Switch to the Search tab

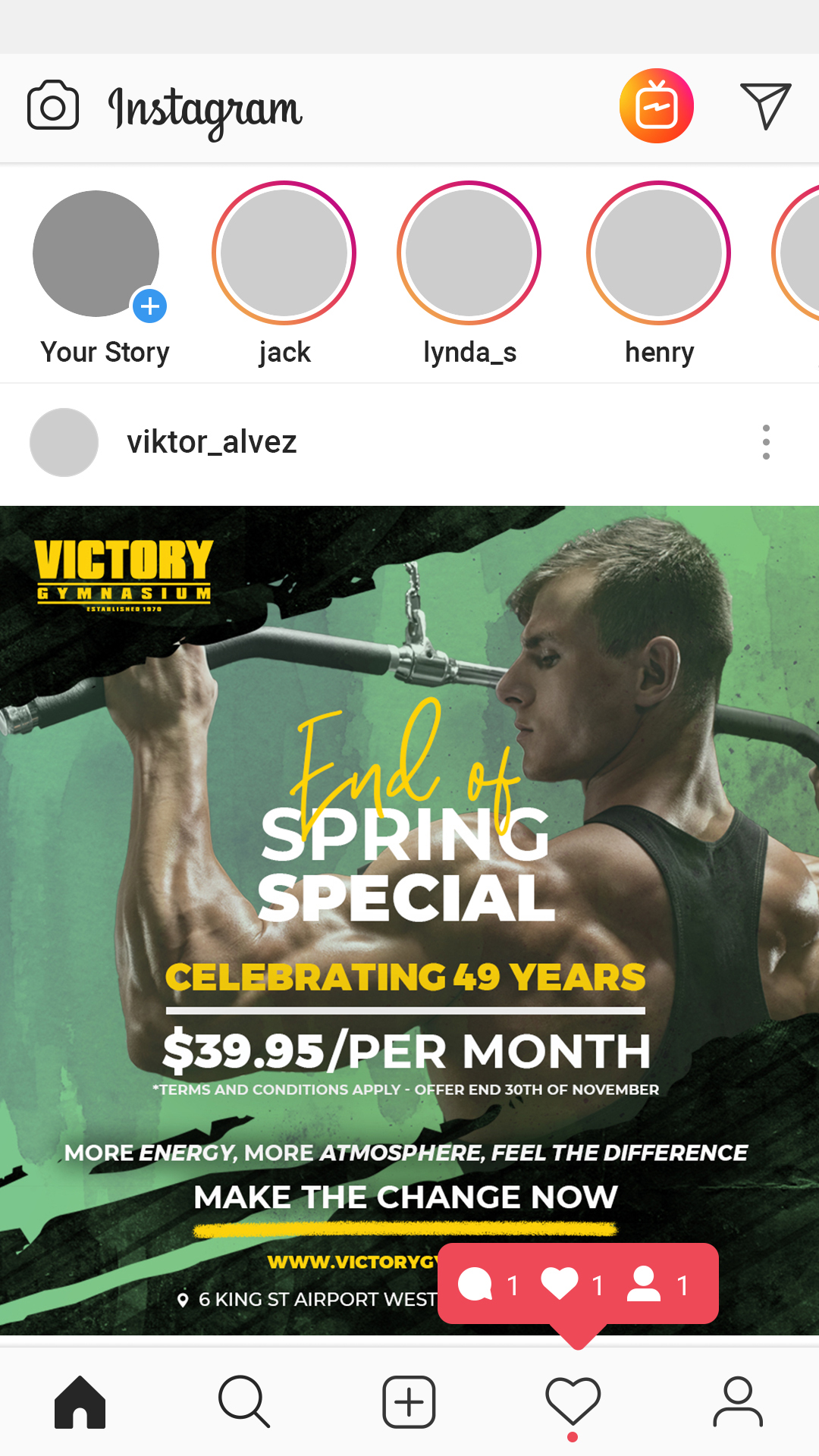point(244,1402)
